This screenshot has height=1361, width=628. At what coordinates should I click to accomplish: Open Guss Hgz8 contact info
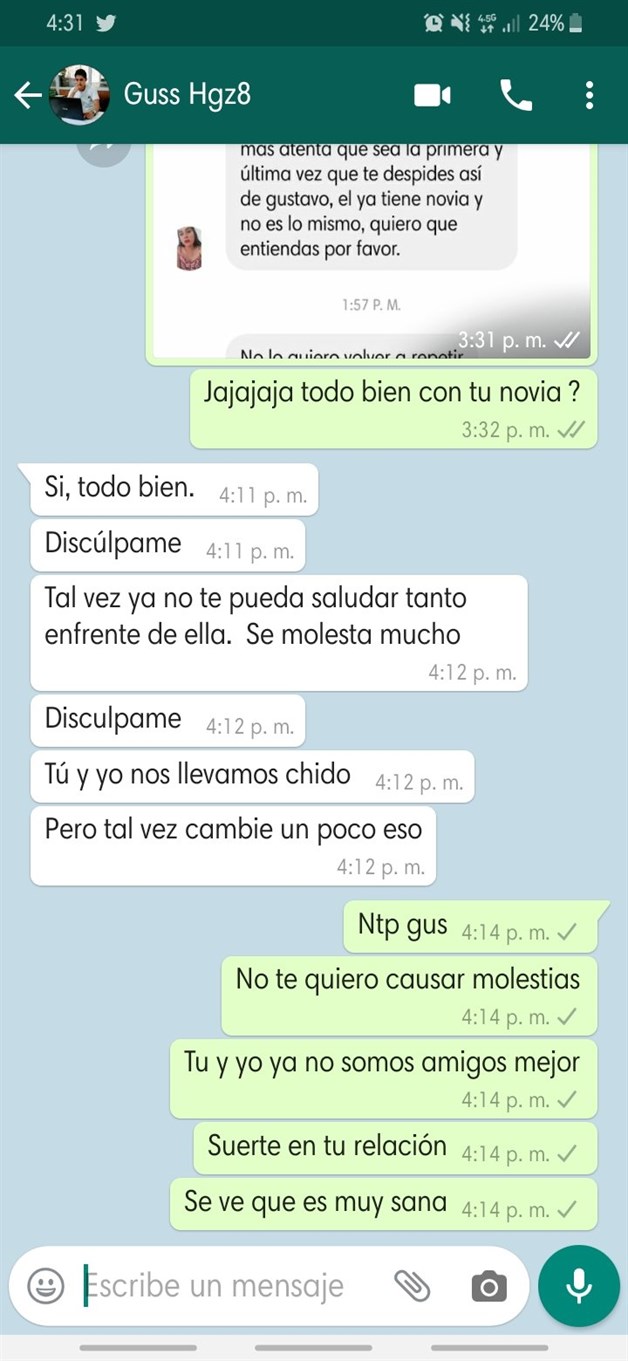[x=187, y=95]
